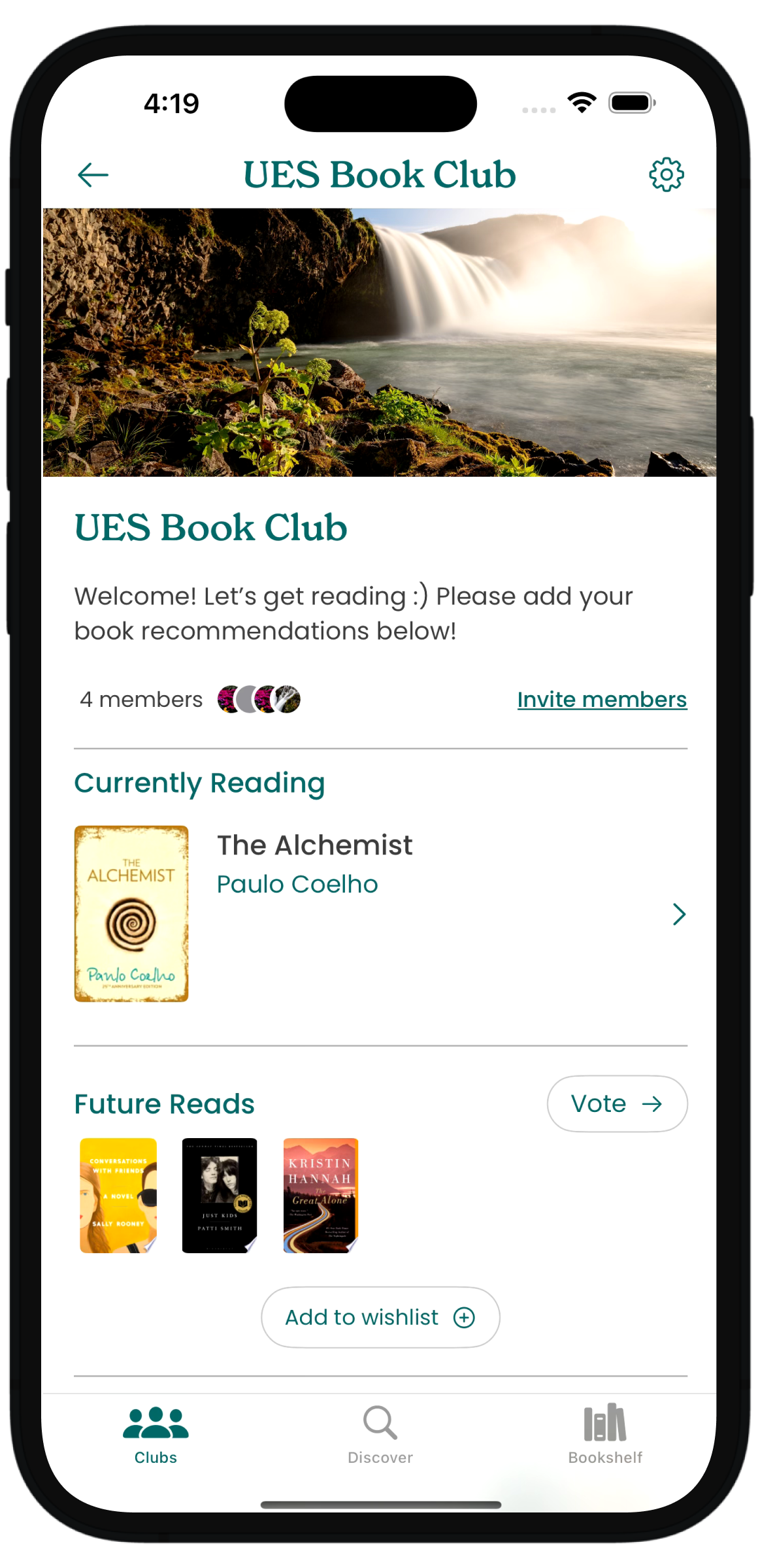Switch to the Discover tab
758x1568 pixels.
click(380, 1435)
